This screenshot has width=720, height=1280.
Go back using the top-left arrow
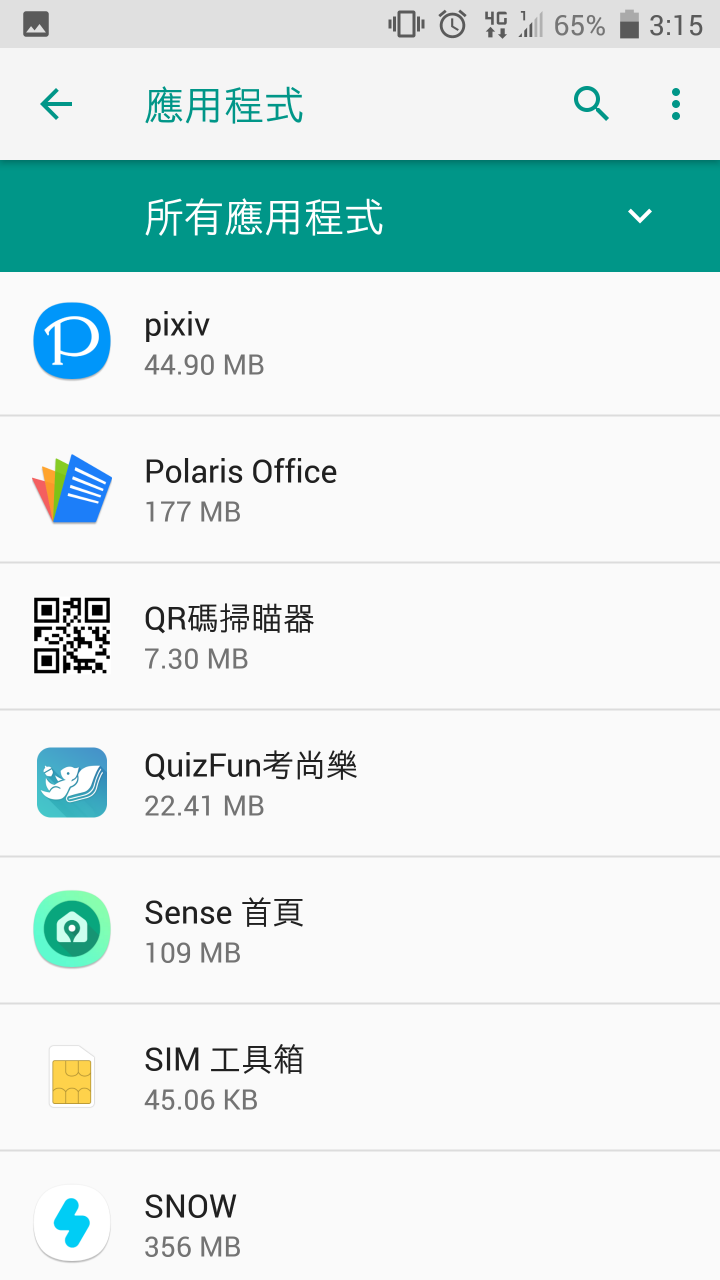pos(56,104)
